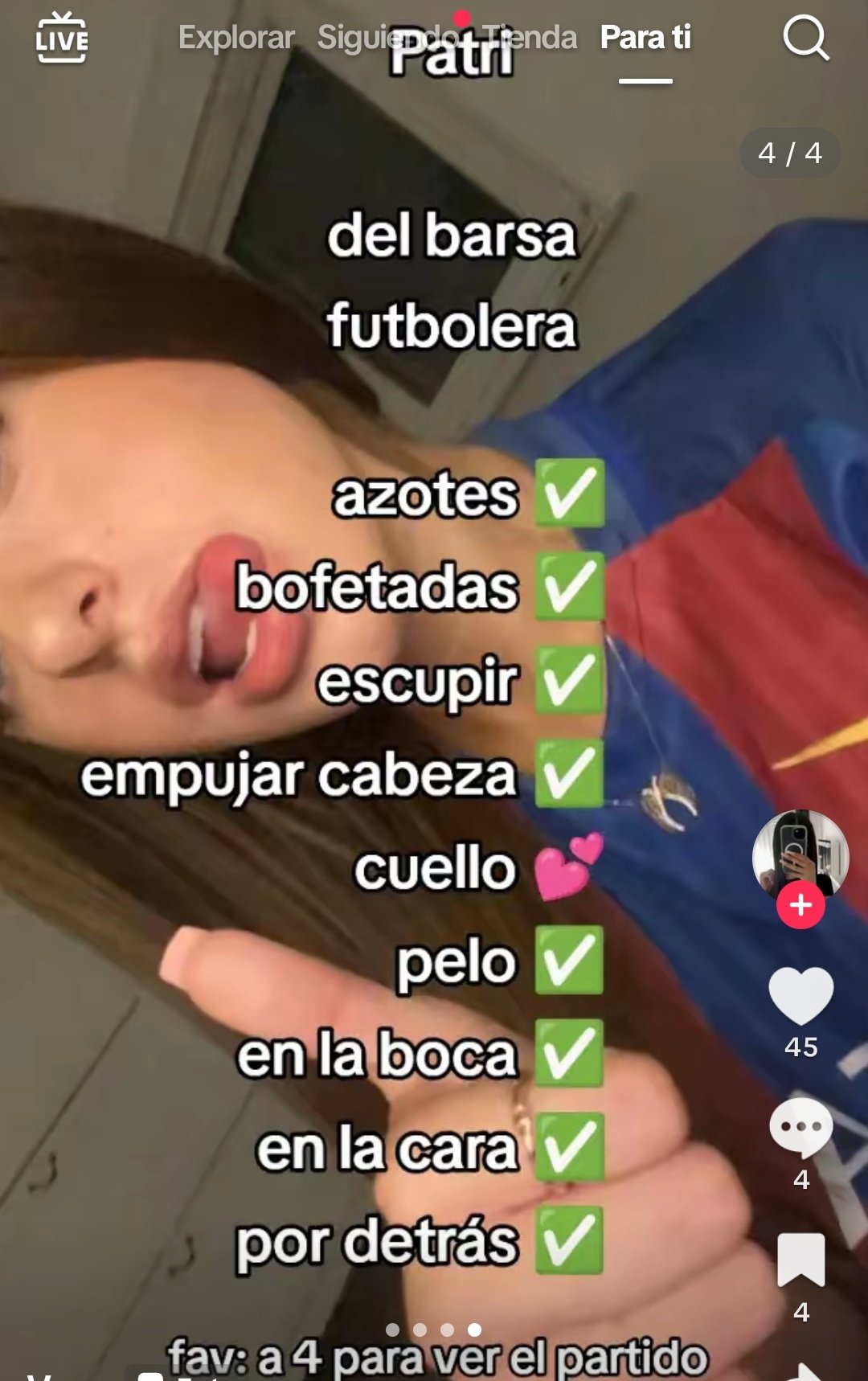Open the creator's profile picture

pos(800,854)
